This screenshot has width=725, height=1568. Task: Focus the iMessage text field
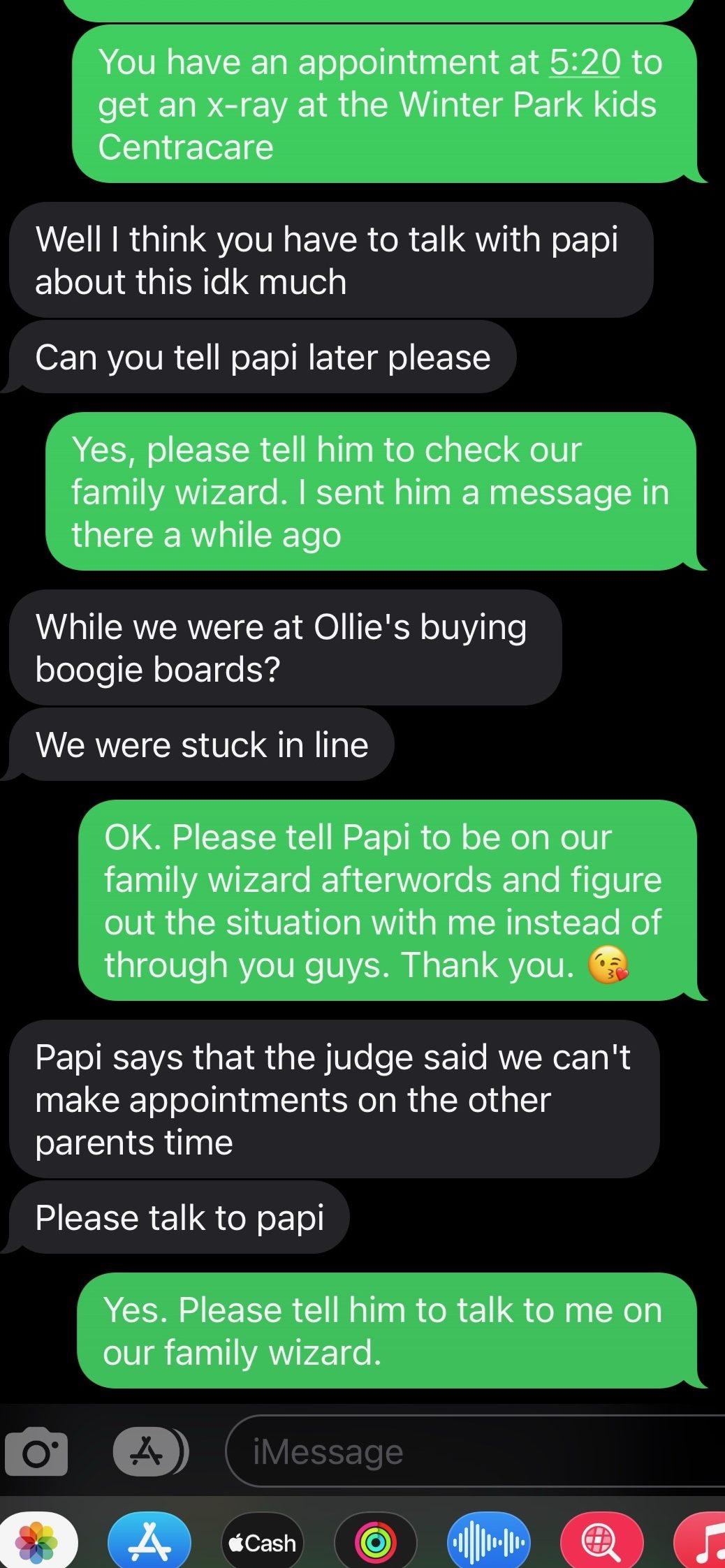pyautogui.click(x=475, y=1452)
